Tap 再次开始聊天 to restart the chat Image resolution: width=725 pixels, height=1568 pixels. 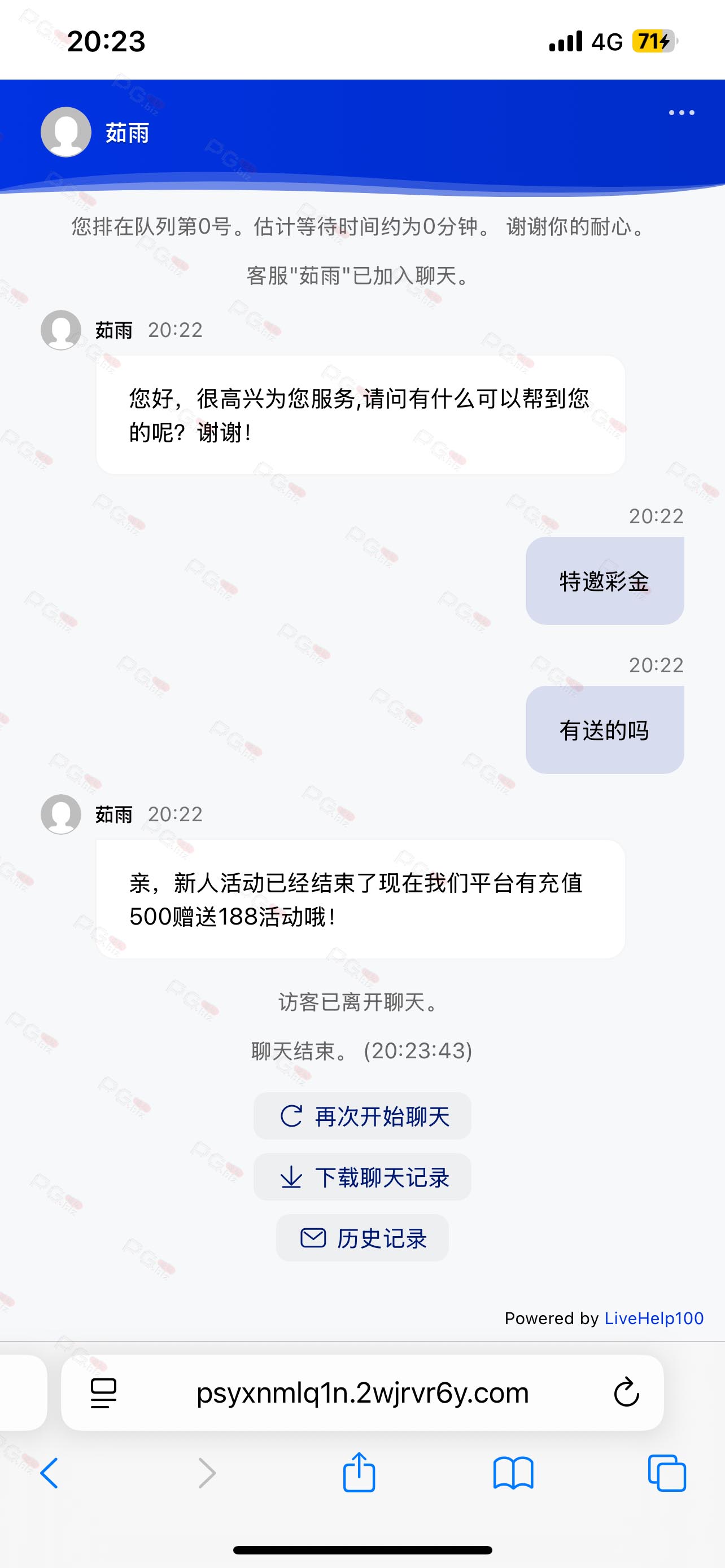tap(362, 1116)
